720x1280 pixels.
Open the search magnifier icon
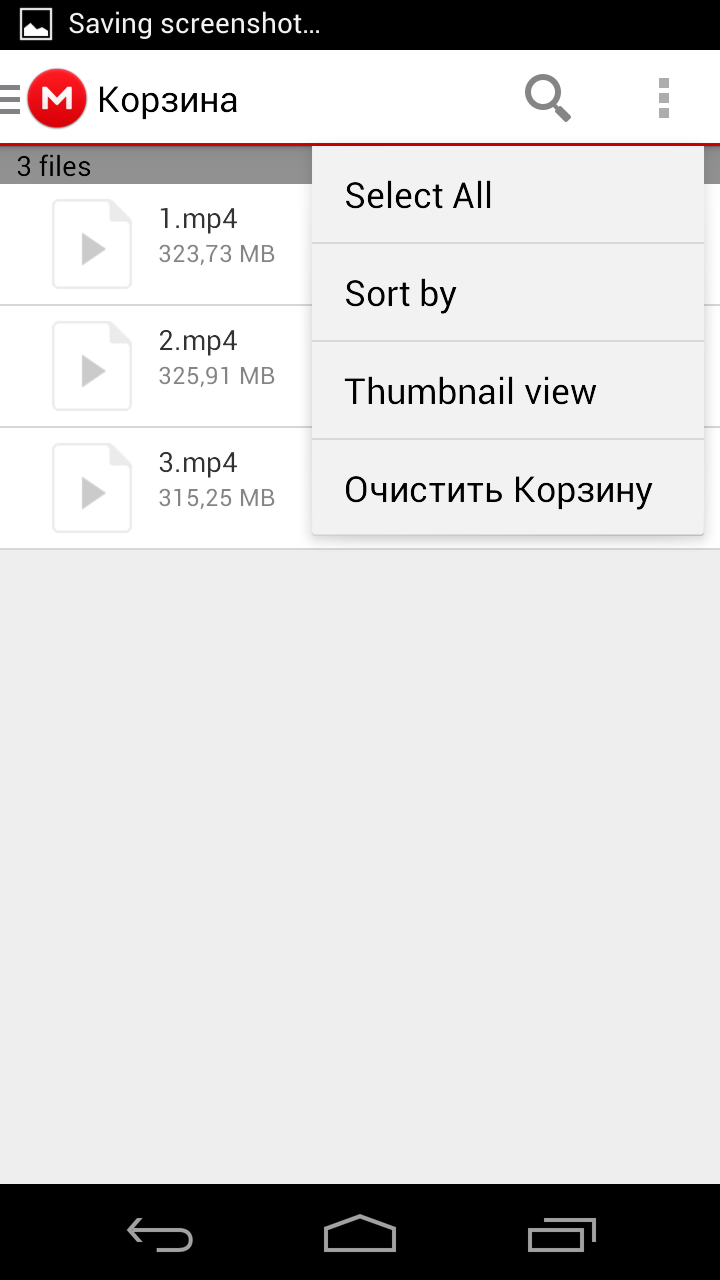pyautogui.click(x=547, y=99)
